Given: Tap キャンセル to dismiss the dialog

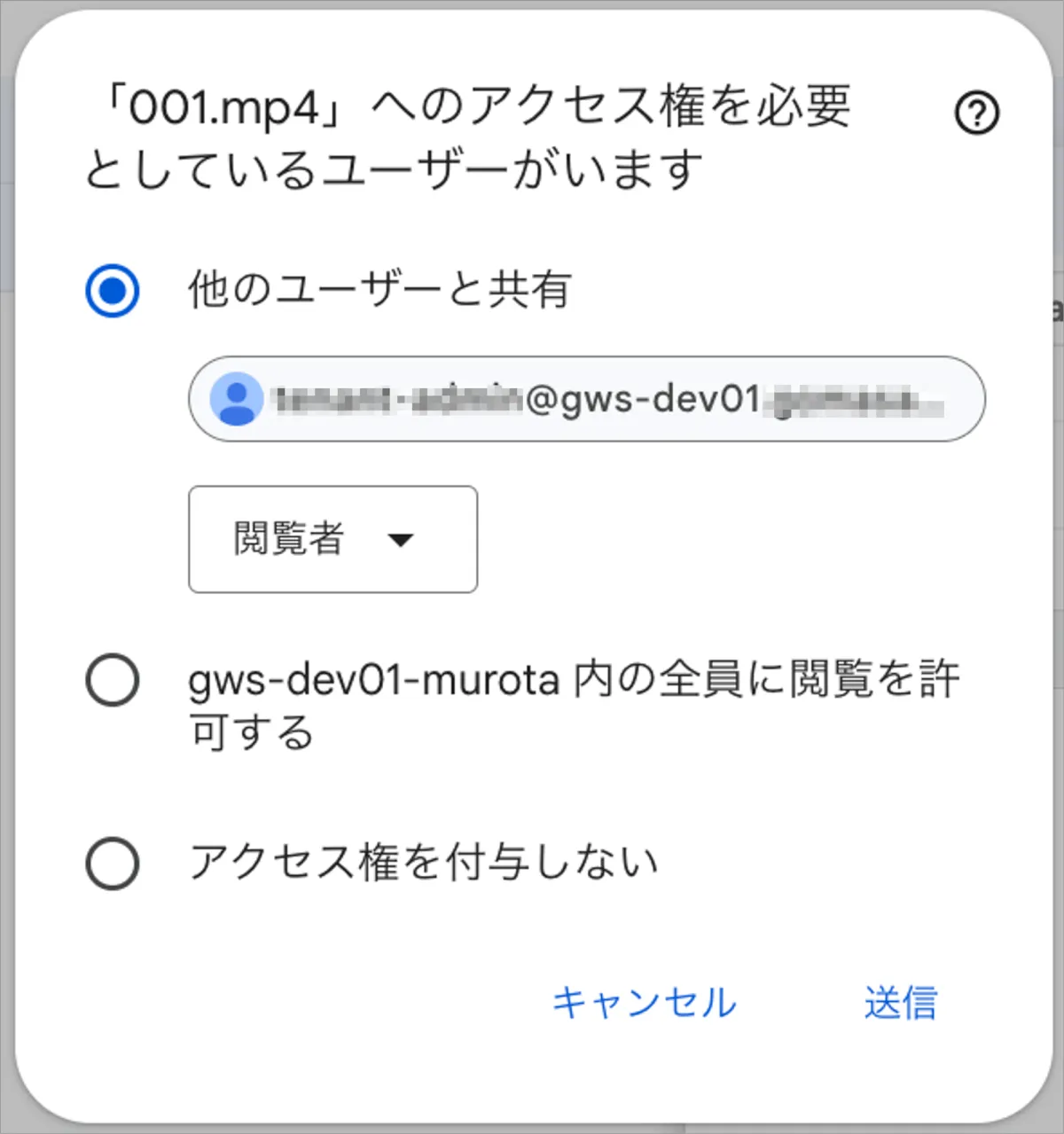Looking at the screenshot, I should [x=644, y=1003].
